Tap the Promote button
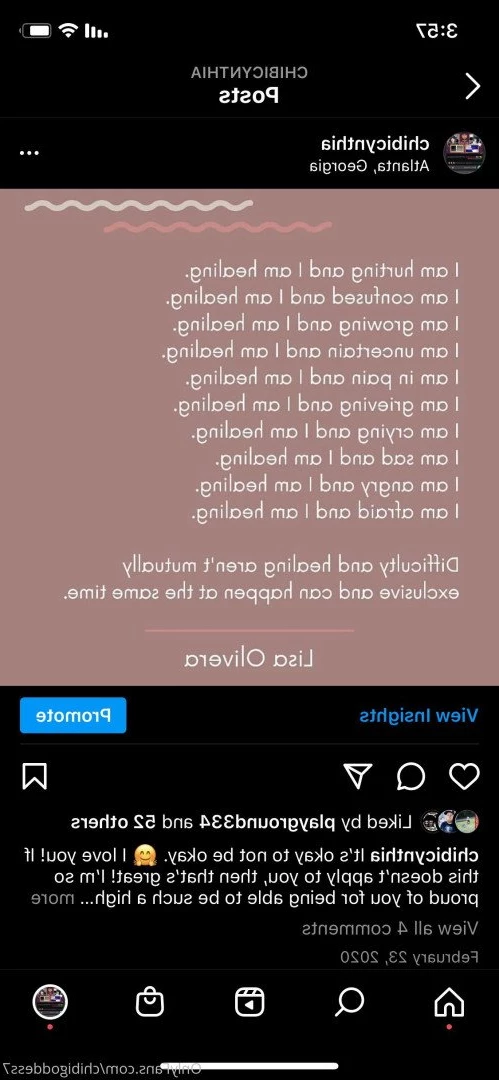Screen dimensions: 499x1080 pos(73,715)
